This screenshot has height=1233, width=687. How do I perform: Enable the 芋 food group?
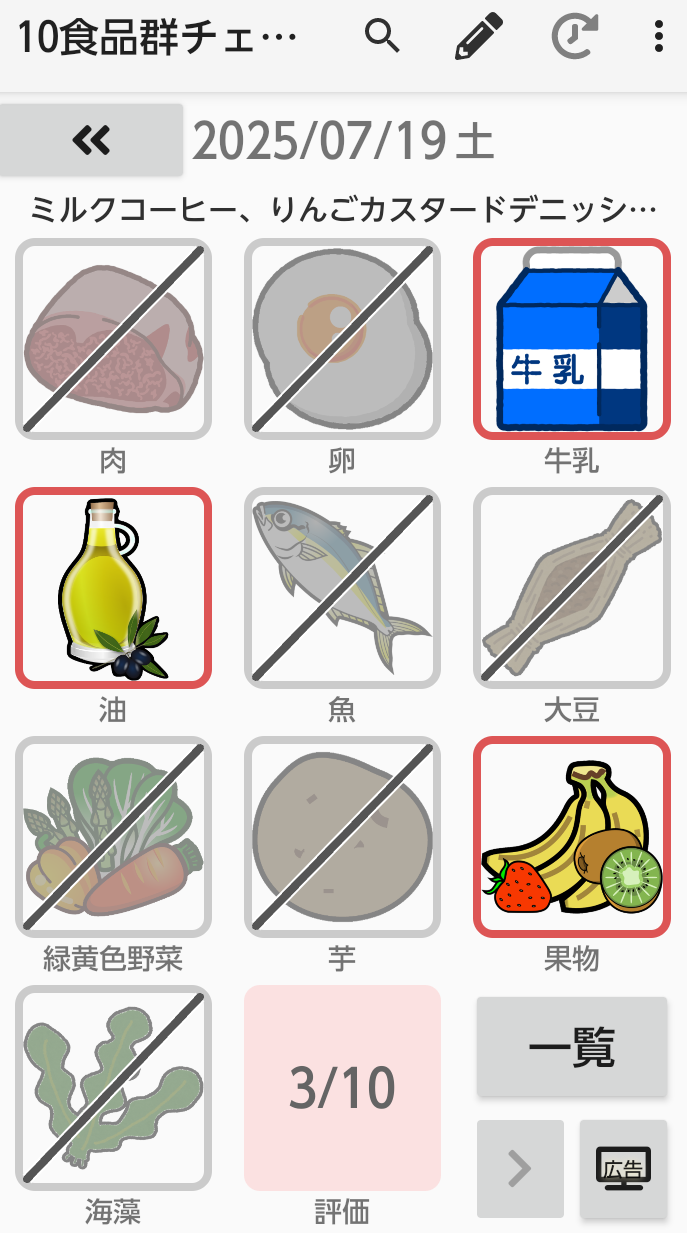342,837
